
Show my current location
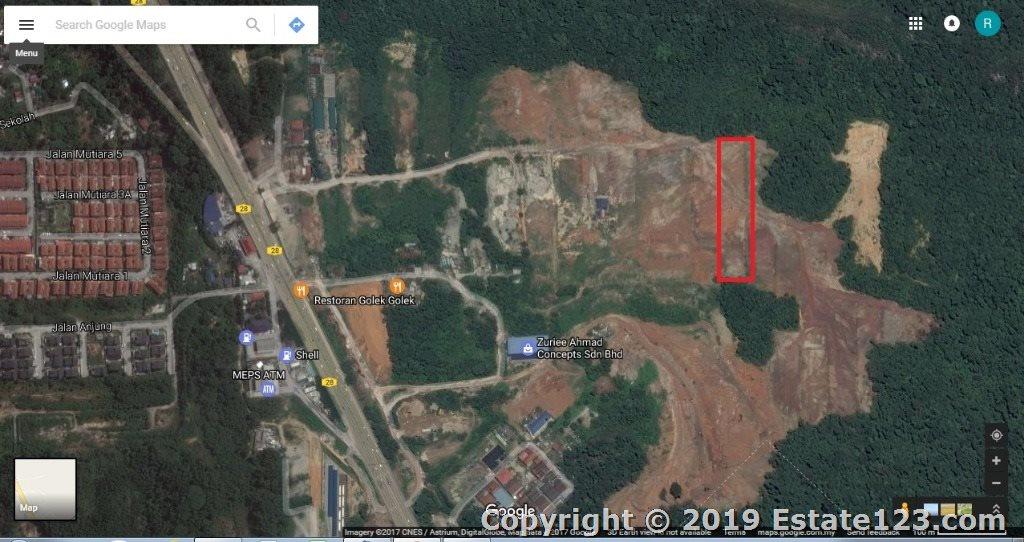coord(996,436)
